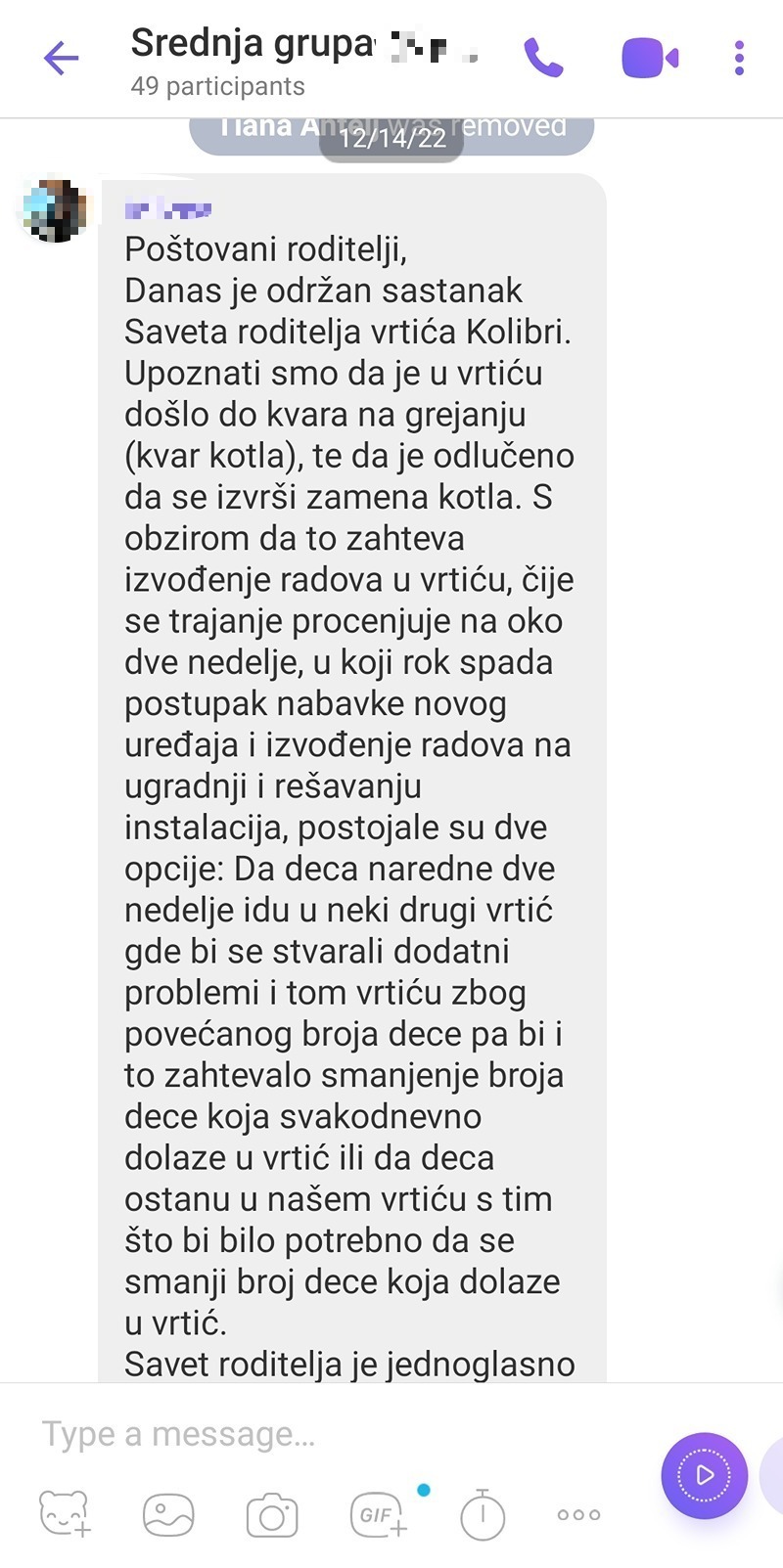The width and height of the screenshot is (783, 1568).
Task: Attach a photo from the gallery
Action: tap(168, 1515)
